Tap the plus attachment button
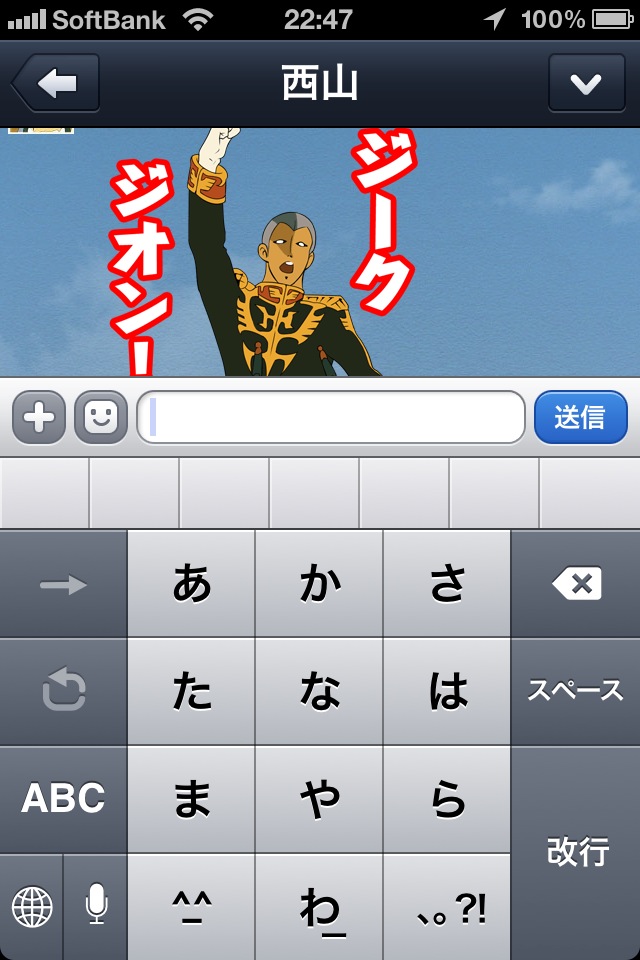The image size is (640, 960). click(x=39, y=417)
